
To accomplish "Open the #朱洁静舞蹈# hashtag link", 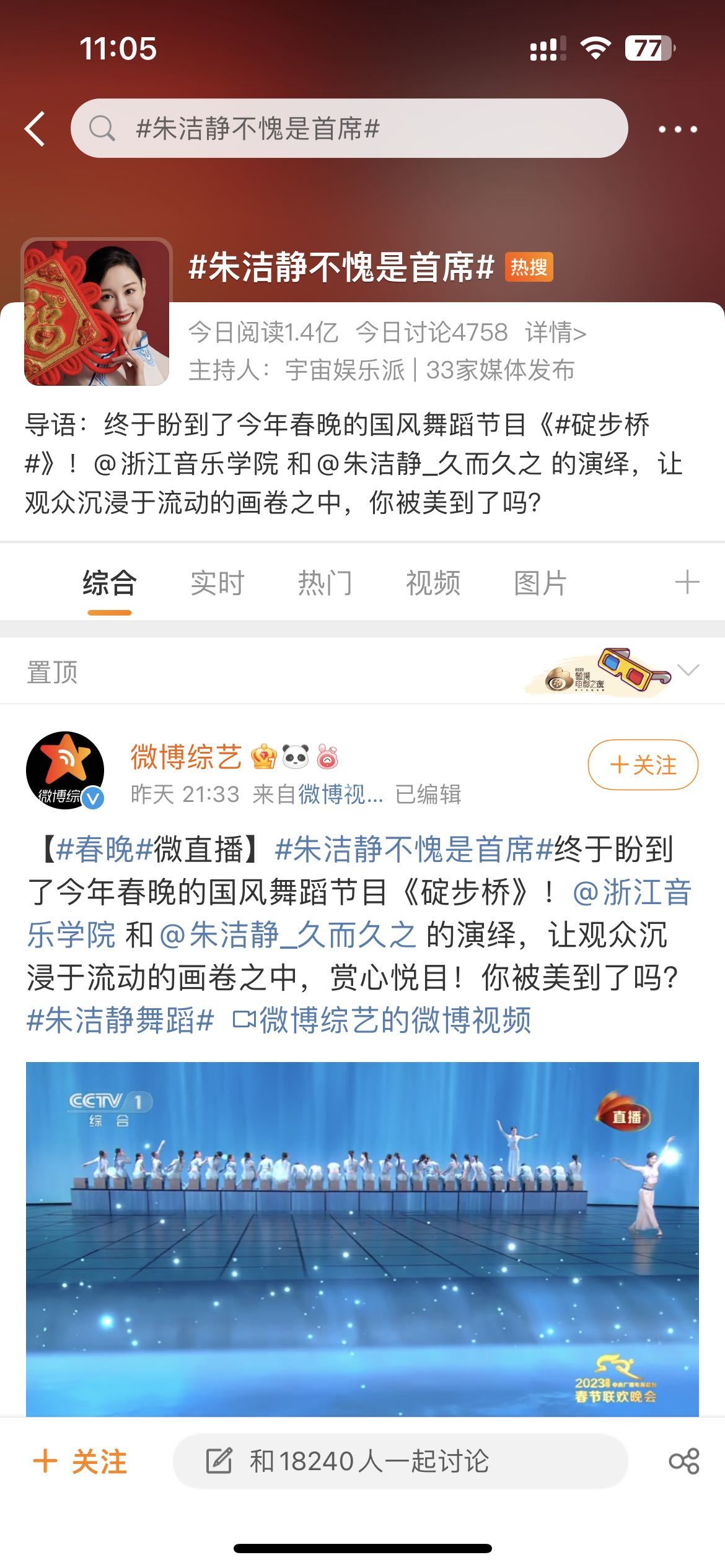I will point(120,1020).
